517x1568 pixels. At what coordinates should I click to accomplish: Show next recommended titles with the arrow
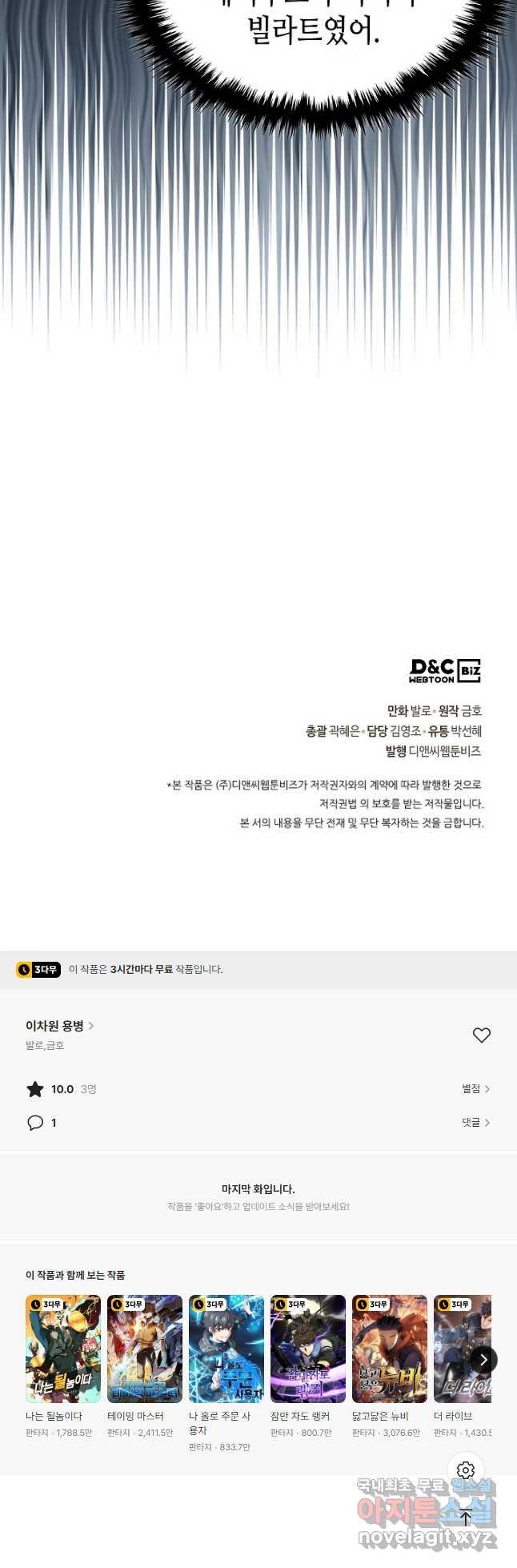click(x=483, y=1359)
